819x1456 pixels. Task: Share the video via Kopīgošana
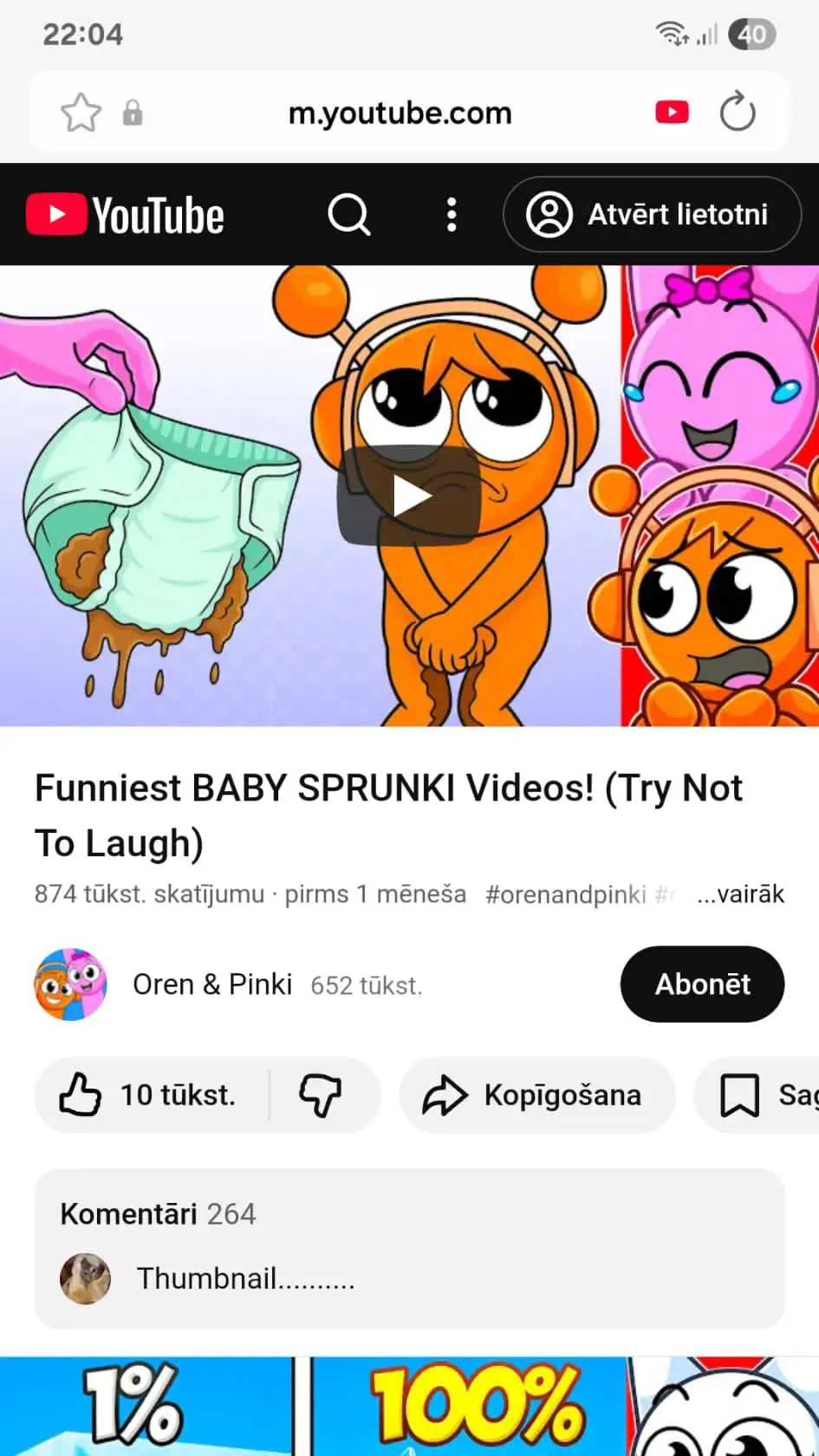(x=534, y=1095)
